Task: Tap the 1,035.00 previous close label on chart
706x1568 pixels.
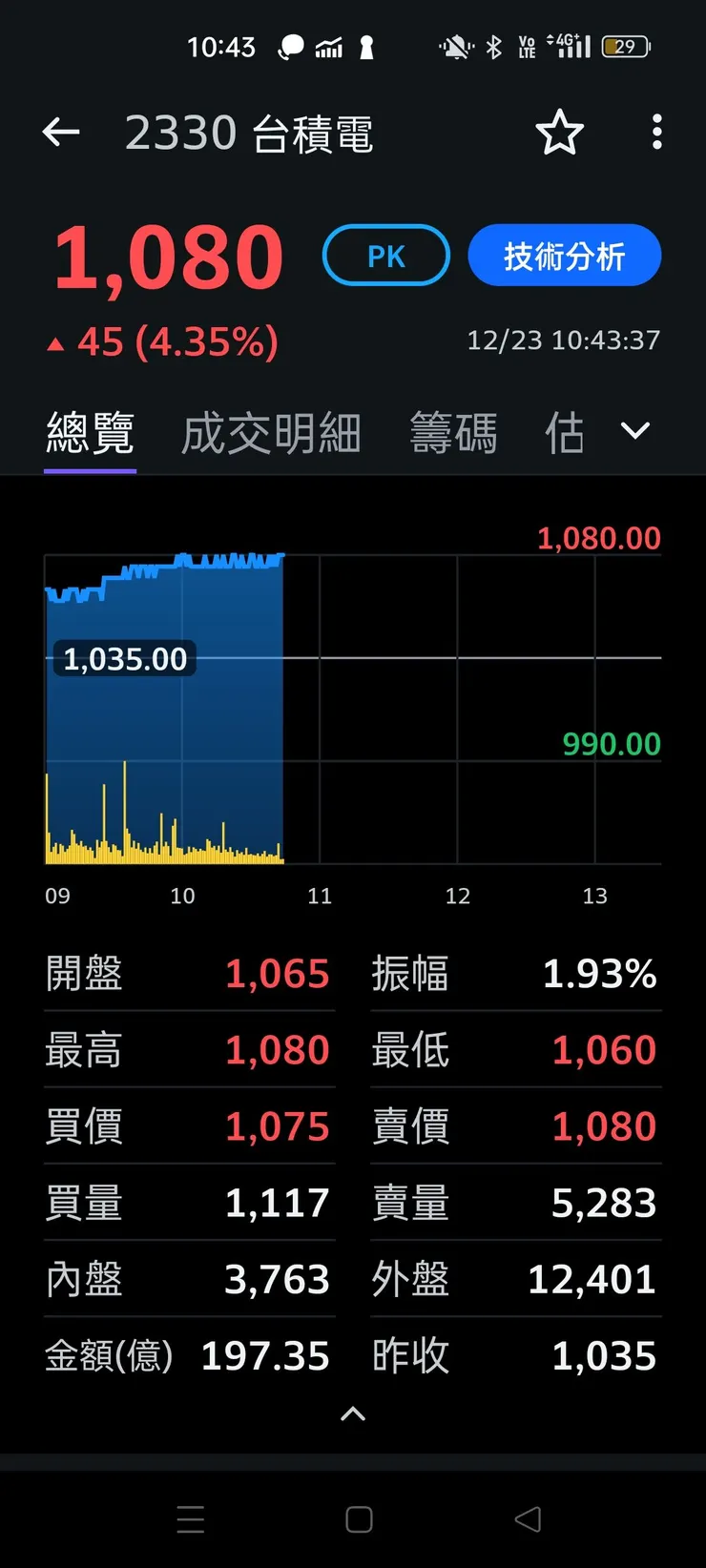Action: click(124, 658)
